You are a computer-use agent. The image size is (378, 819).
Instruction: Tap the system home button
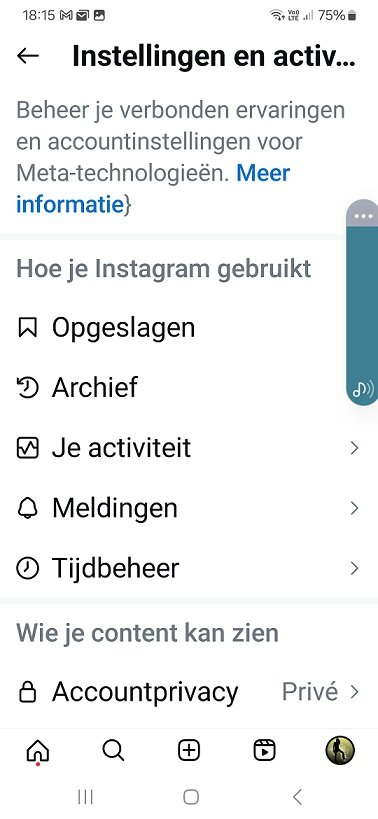[x=191, y=797]
